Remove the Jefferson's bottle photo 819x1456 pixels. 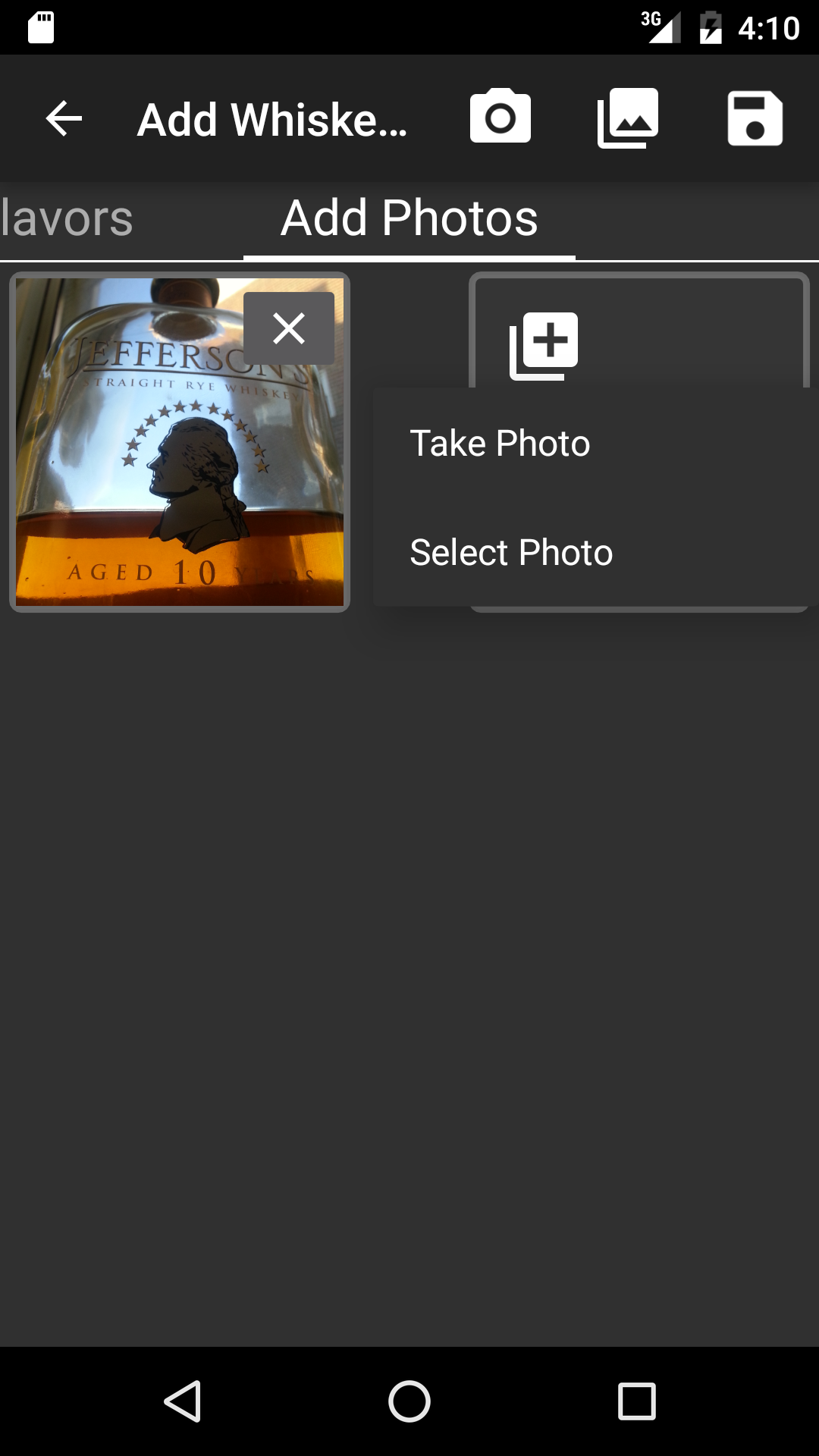pos(288,328)
